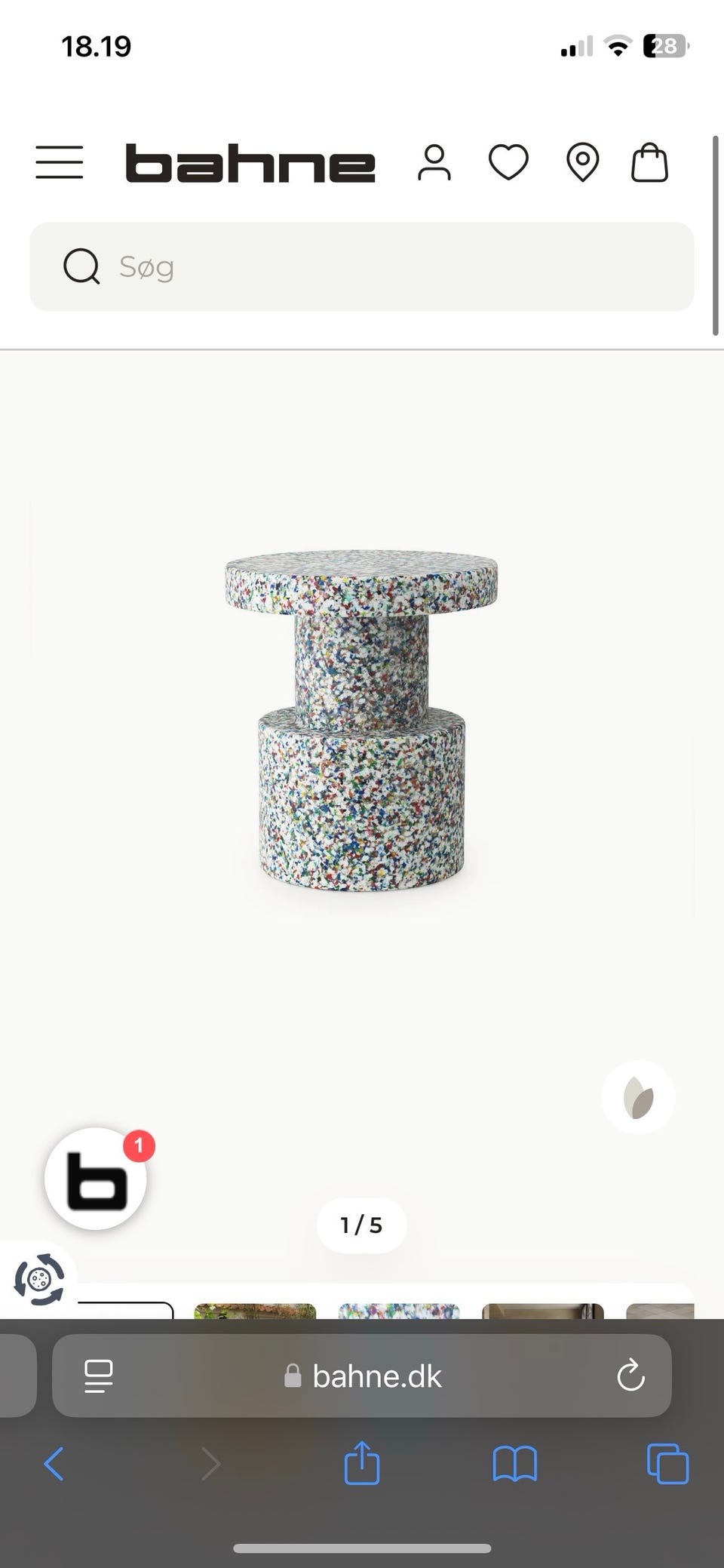Show all open Safari tabs
The image size is (724, 1568).
point(667,1465)
